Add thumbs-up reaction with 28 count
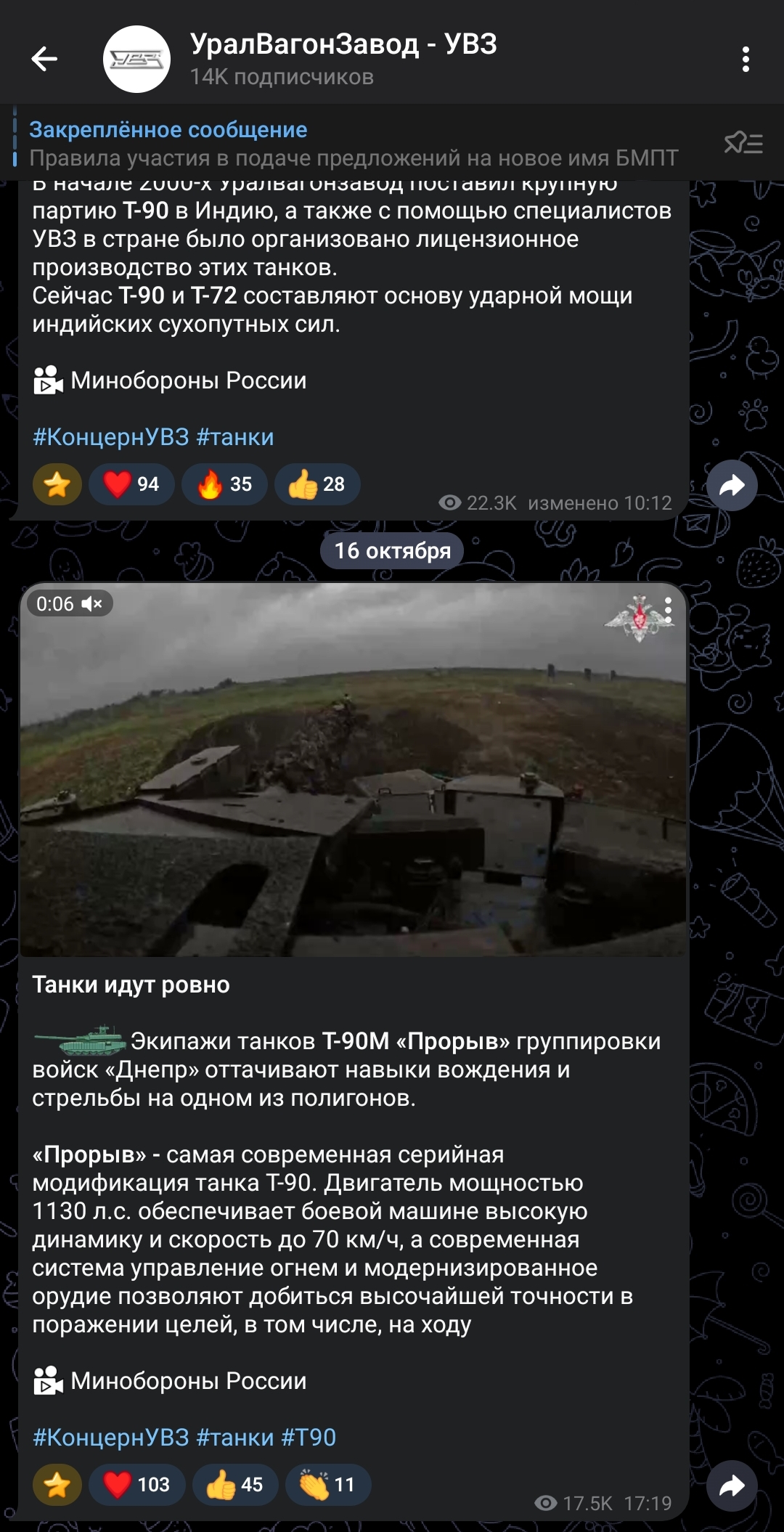This screenshot has width=784, height=1532. click(317, 484)
